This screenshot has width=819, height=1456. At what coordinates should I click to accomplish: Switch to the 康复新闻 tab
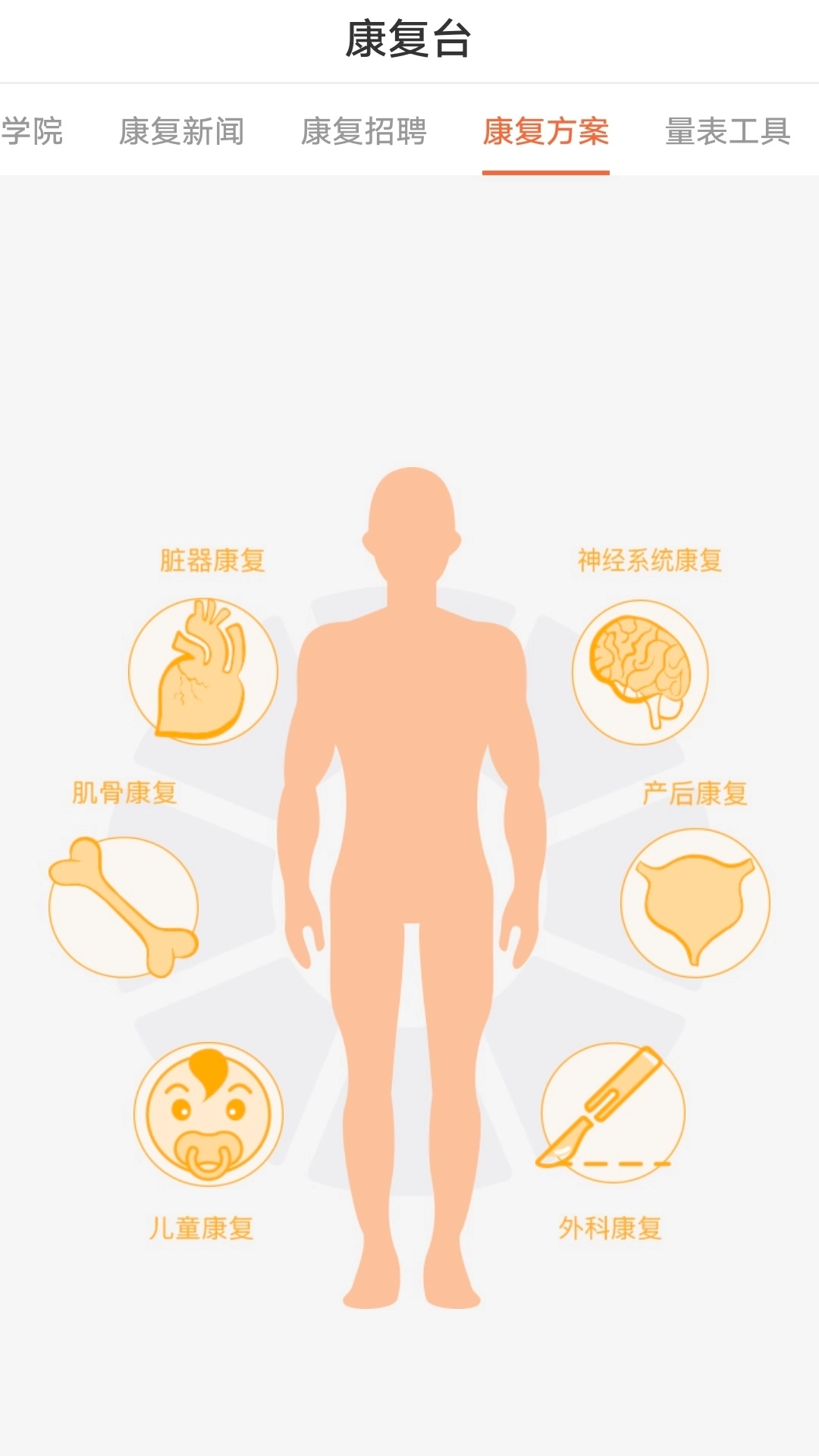[x=181, y=131]
